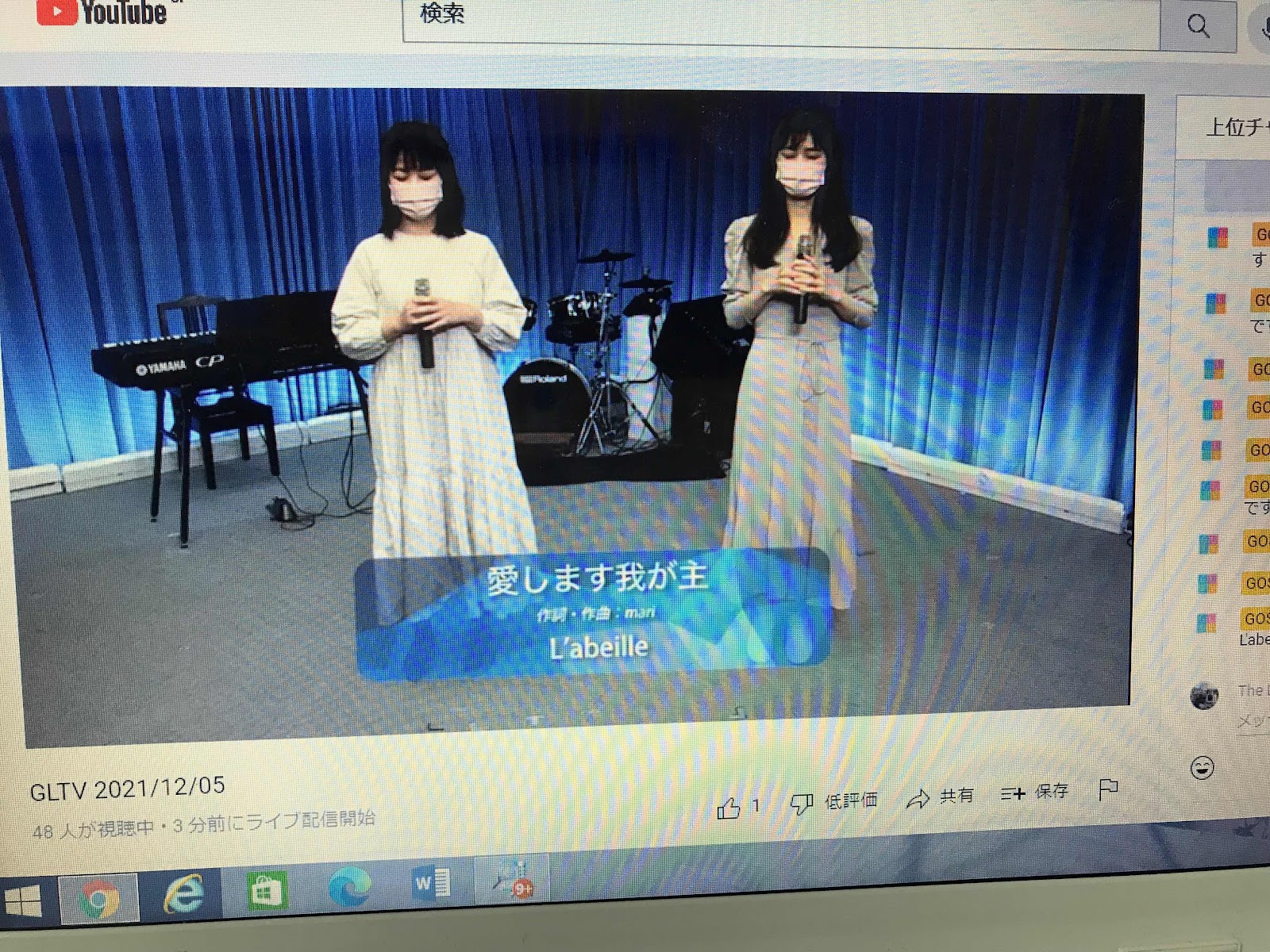Screen dimensions: 1270x952
Task: Share the video via 共有
Action: tap(941, 797)
